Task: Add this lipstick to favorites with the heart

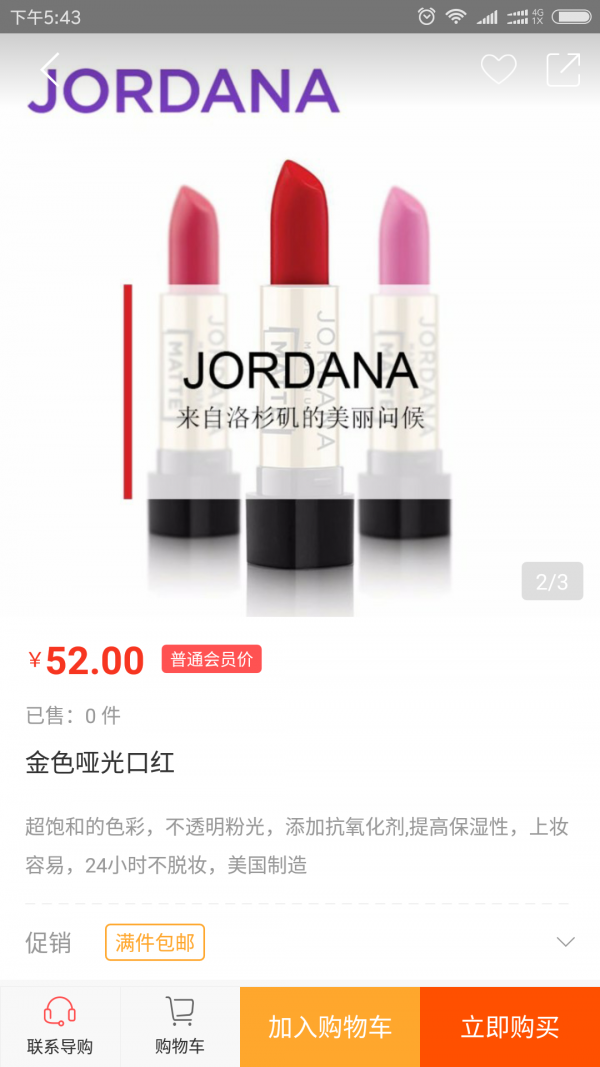Action: point(498,69)
